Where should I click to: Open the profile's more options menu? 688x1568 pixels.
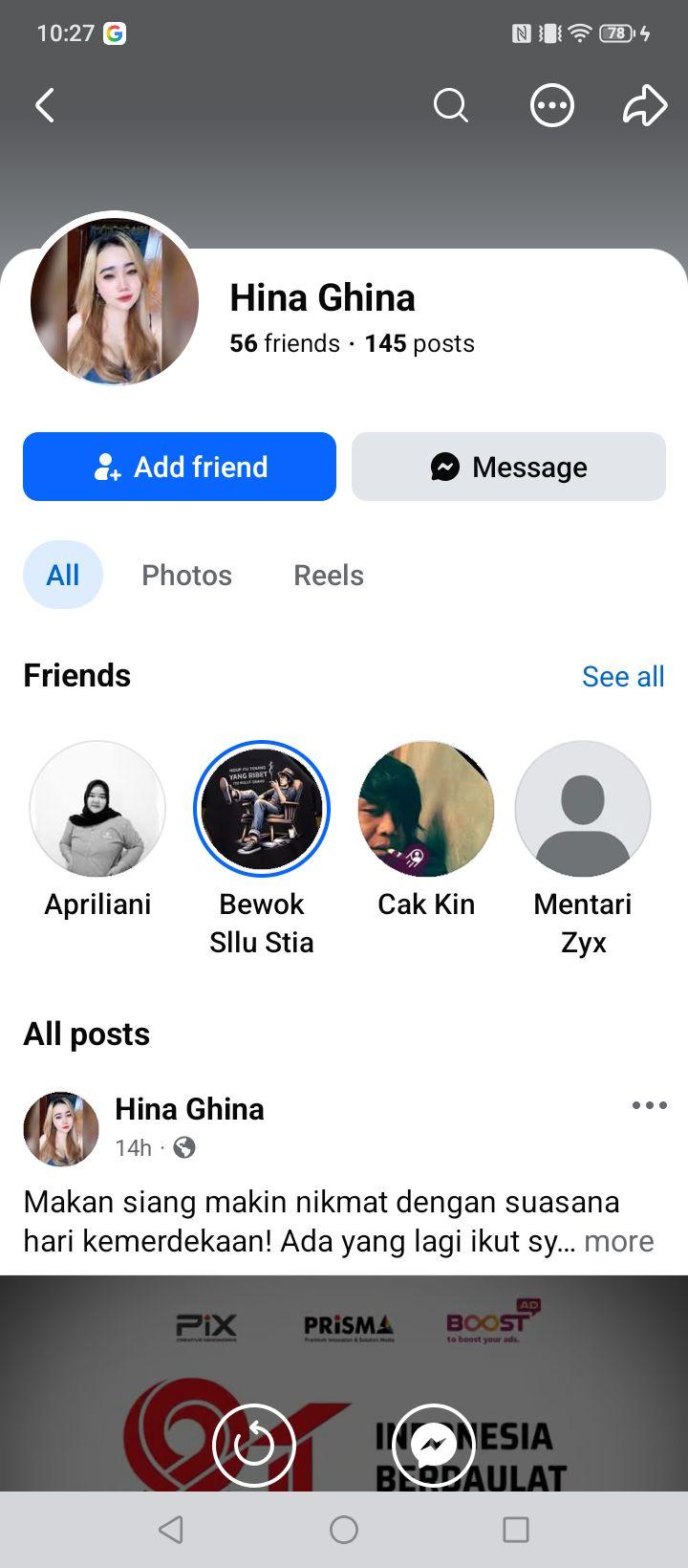552,105
